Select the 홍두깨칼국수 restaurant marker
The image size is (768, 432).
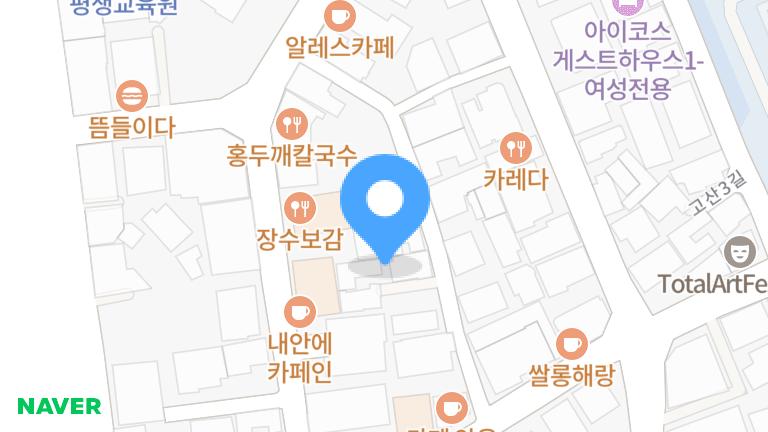[x=292, y=125]
